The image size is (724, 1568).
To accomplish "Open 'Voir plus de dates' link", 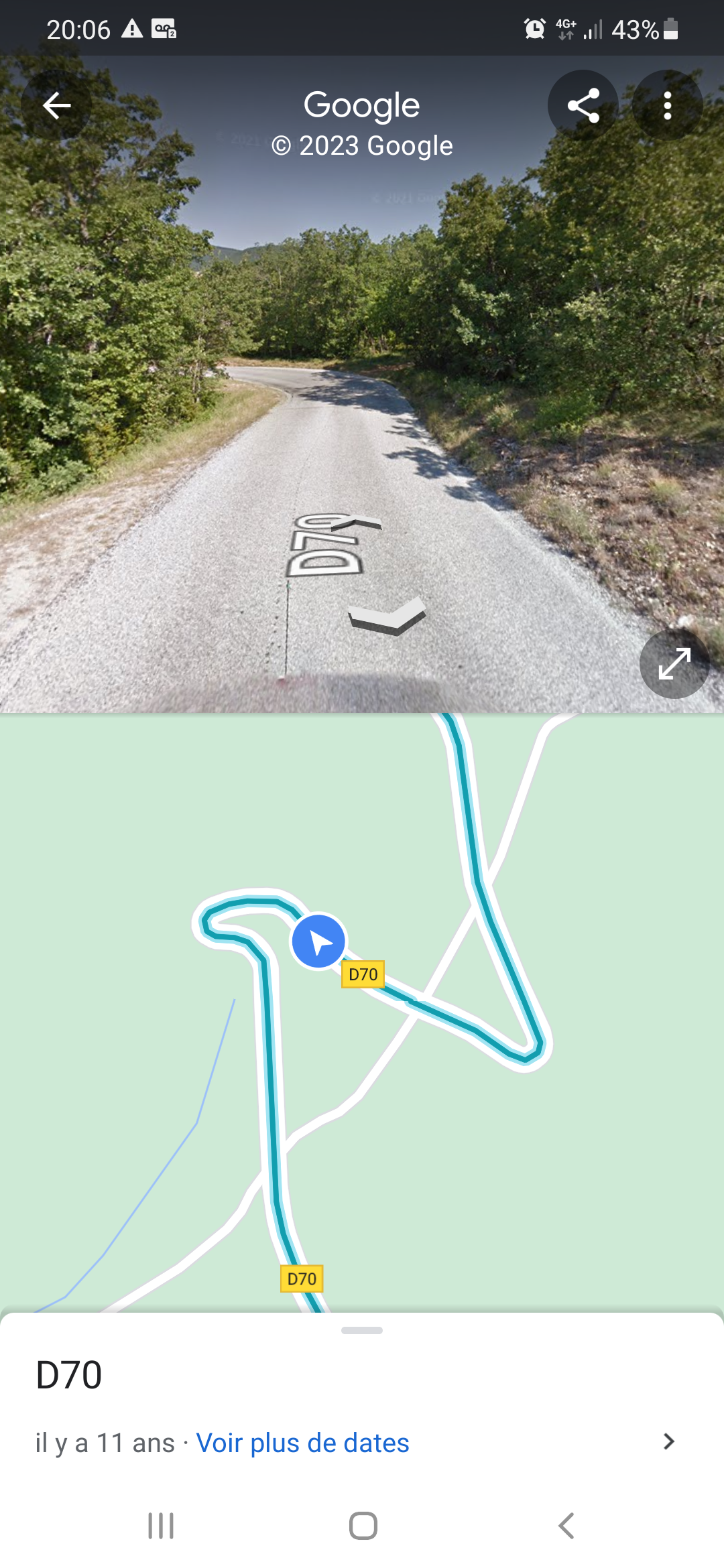I will tap(302, 1443).
